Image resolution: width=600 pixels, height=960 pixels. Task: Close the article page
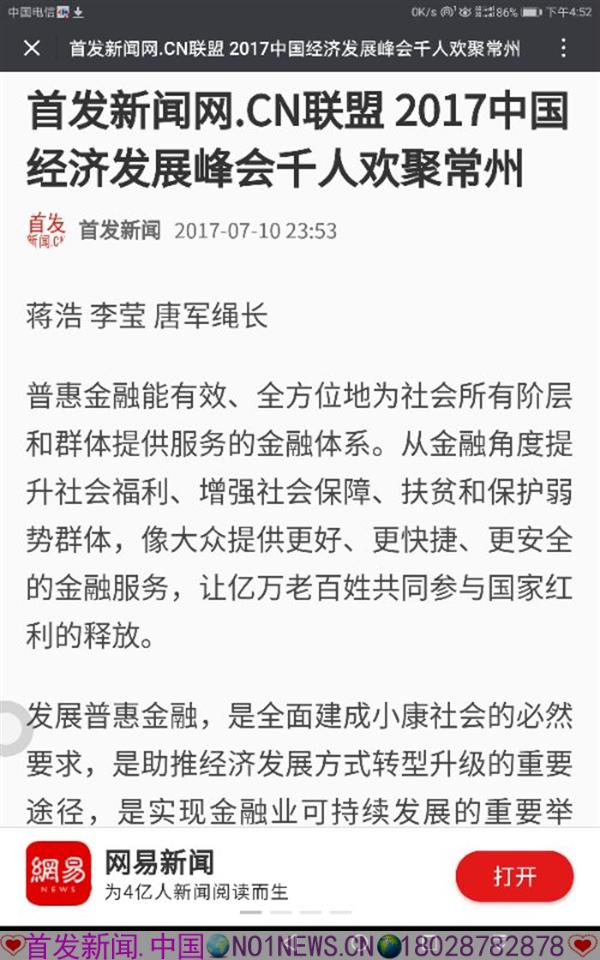(32, 48)
